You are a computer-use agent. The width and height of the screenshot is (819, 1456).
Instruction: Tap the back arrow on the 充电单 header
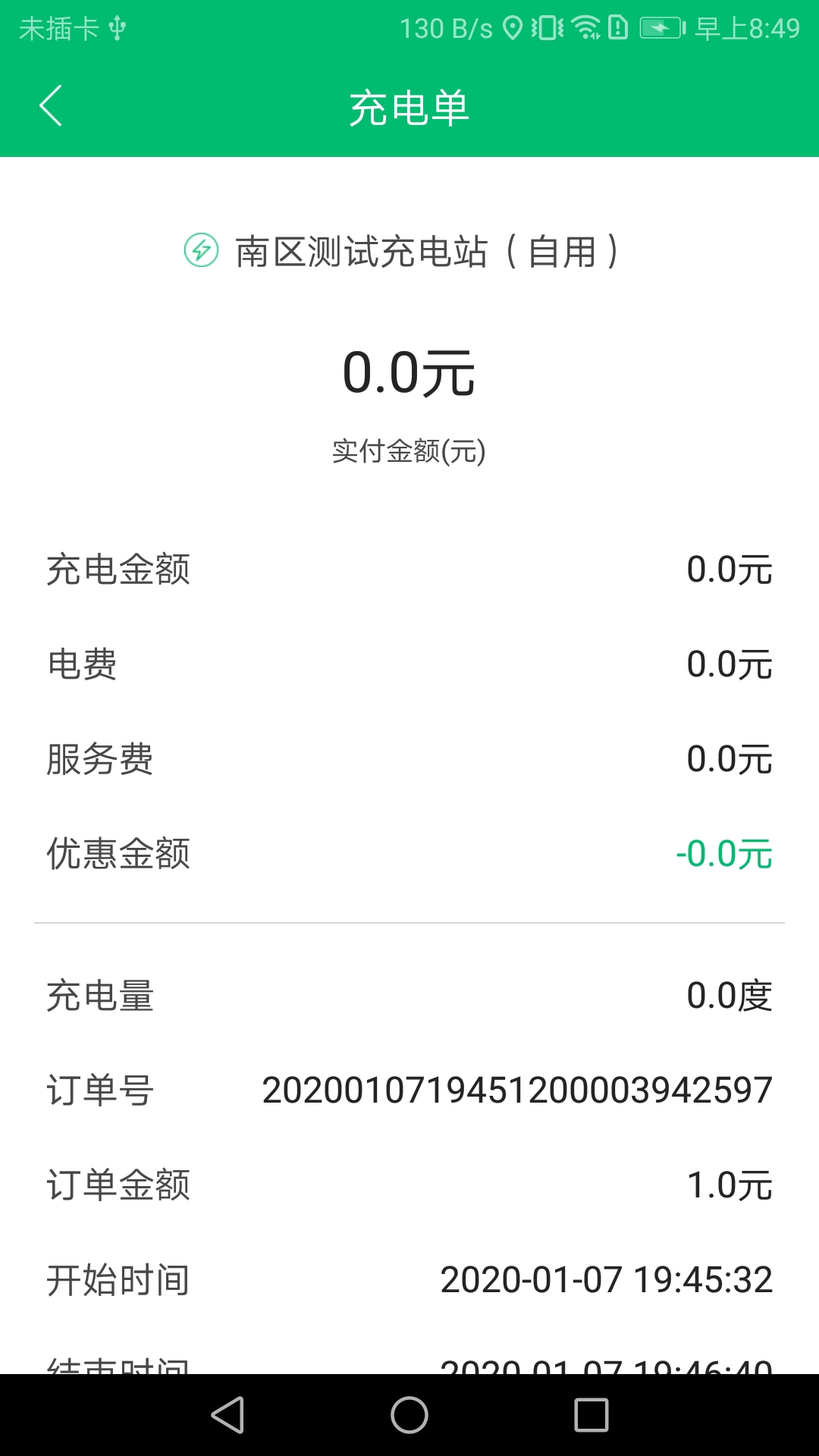coord(51,106)
